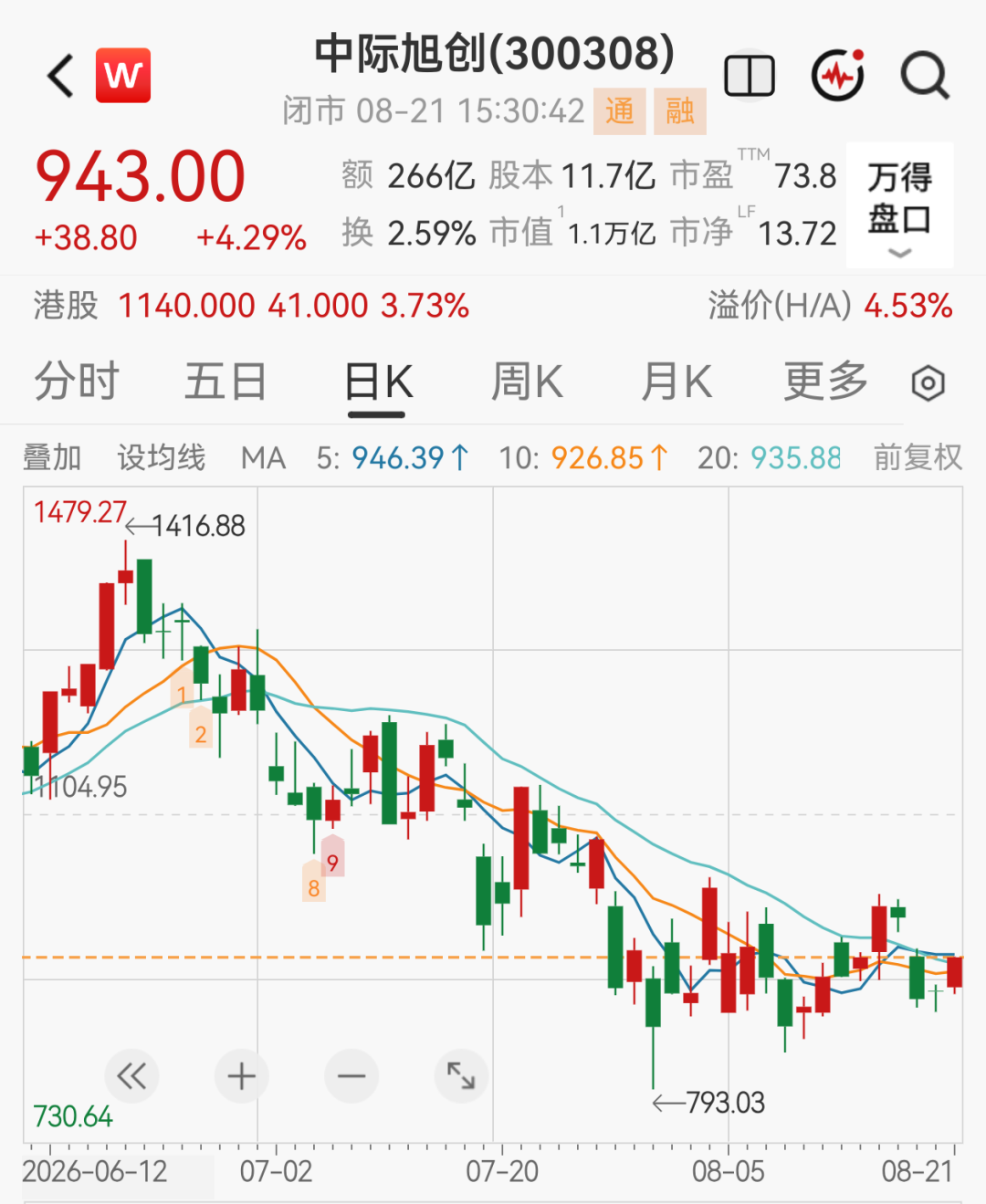986x1204 pixels.
Task: Zoom out the K-line chart
Action: pos(351,1077)
